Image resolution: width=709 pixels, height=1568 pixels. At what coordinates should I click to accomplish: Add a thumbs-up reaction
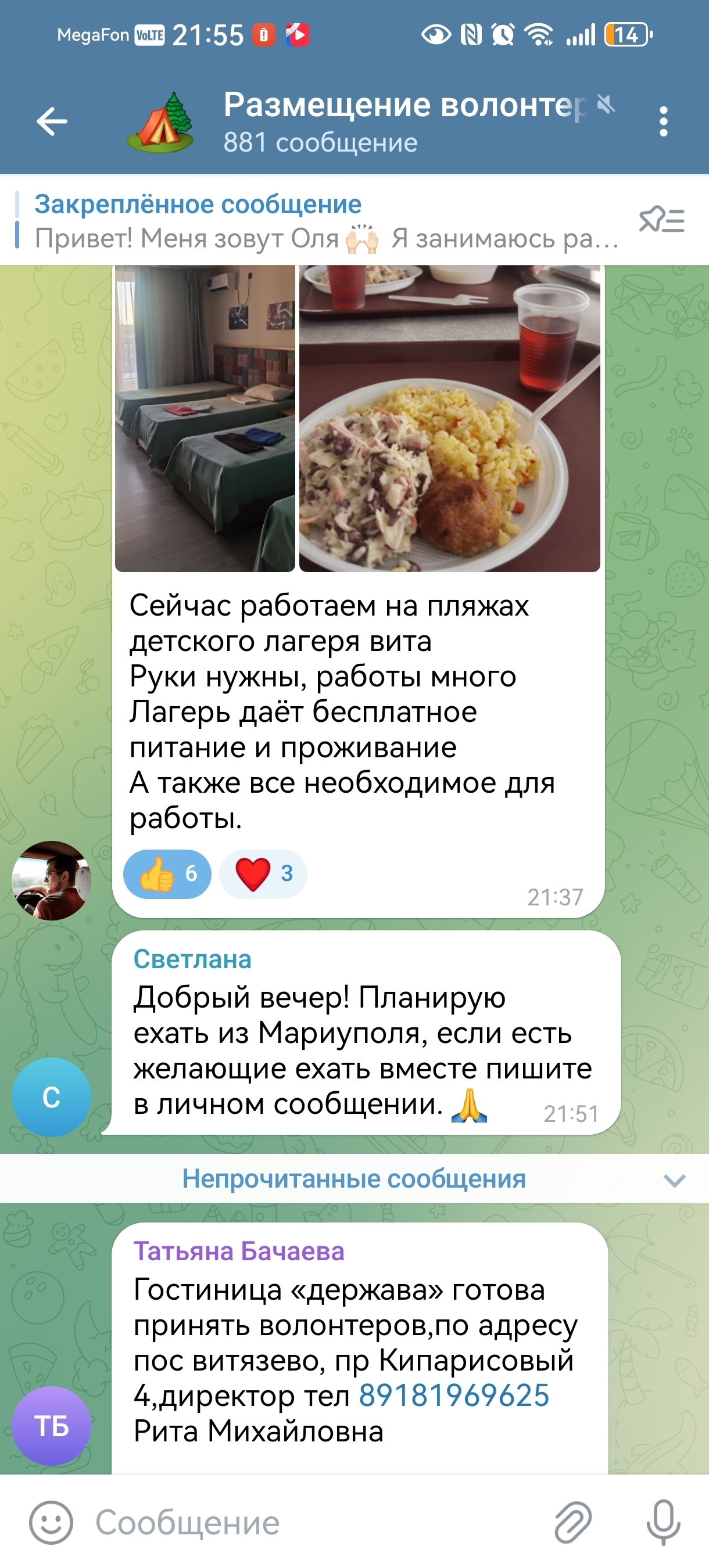[x=167, y=873]
